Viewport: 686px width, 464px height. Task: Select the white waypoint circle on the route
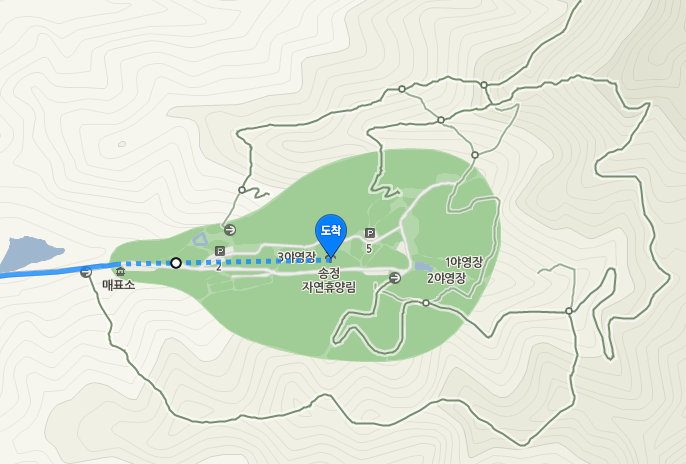click(176, 263)
